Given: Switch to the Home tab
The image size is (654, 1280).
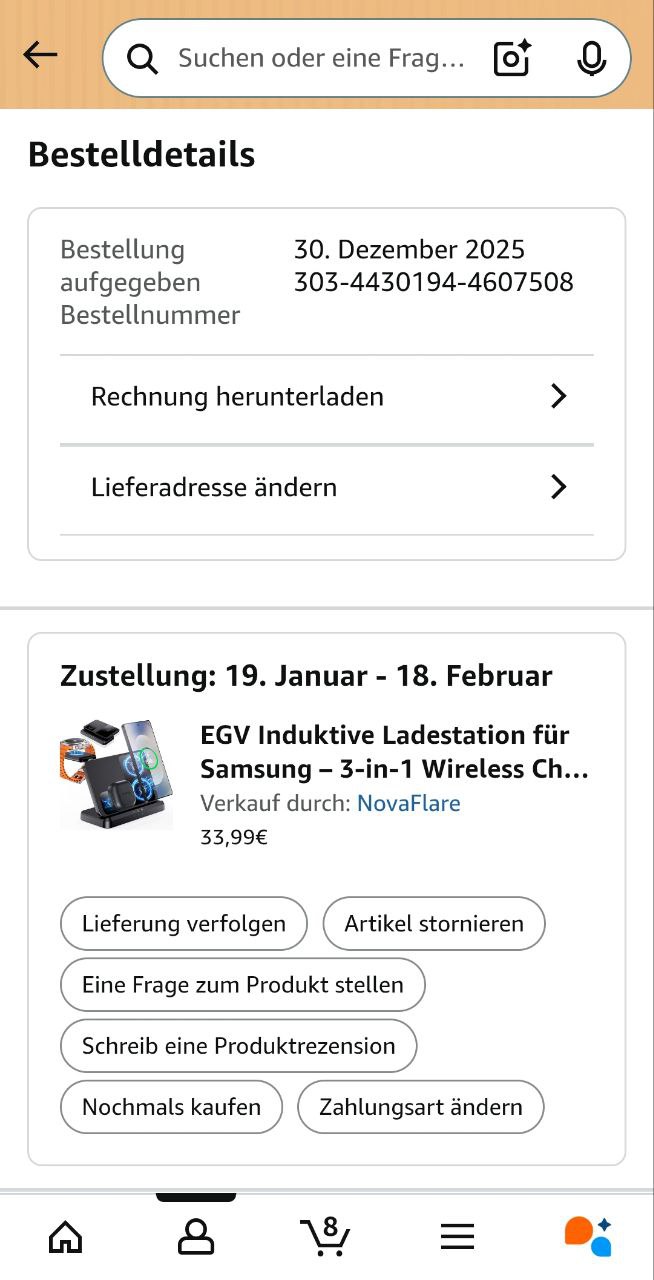Looking at the screenshot, I should coord(66,1237).
